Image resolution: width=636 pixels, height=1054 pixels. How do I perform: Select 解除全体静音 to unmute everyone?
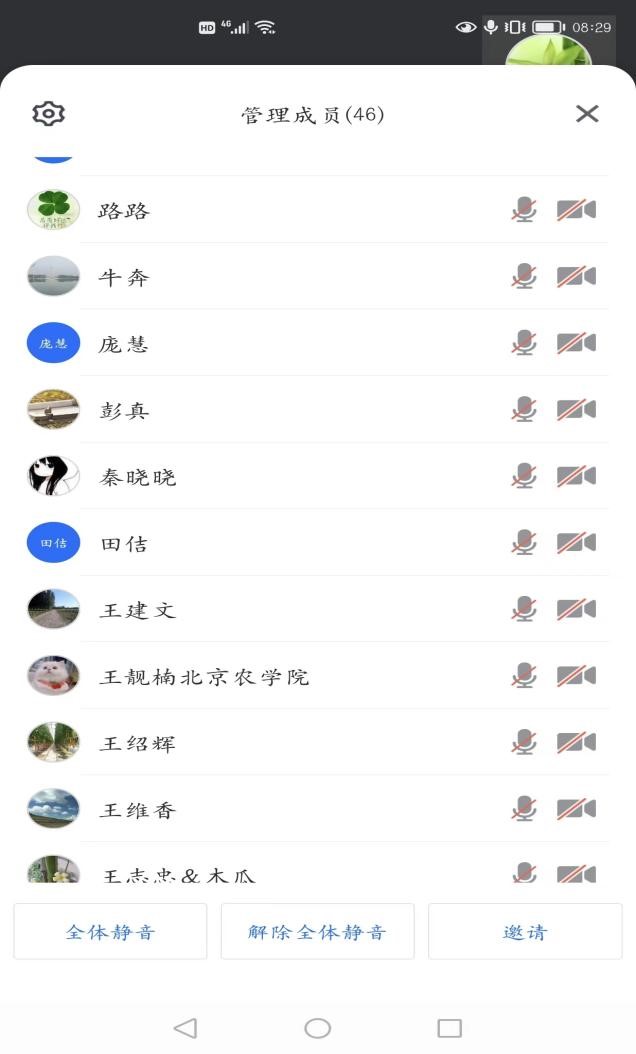coord(317,932)
